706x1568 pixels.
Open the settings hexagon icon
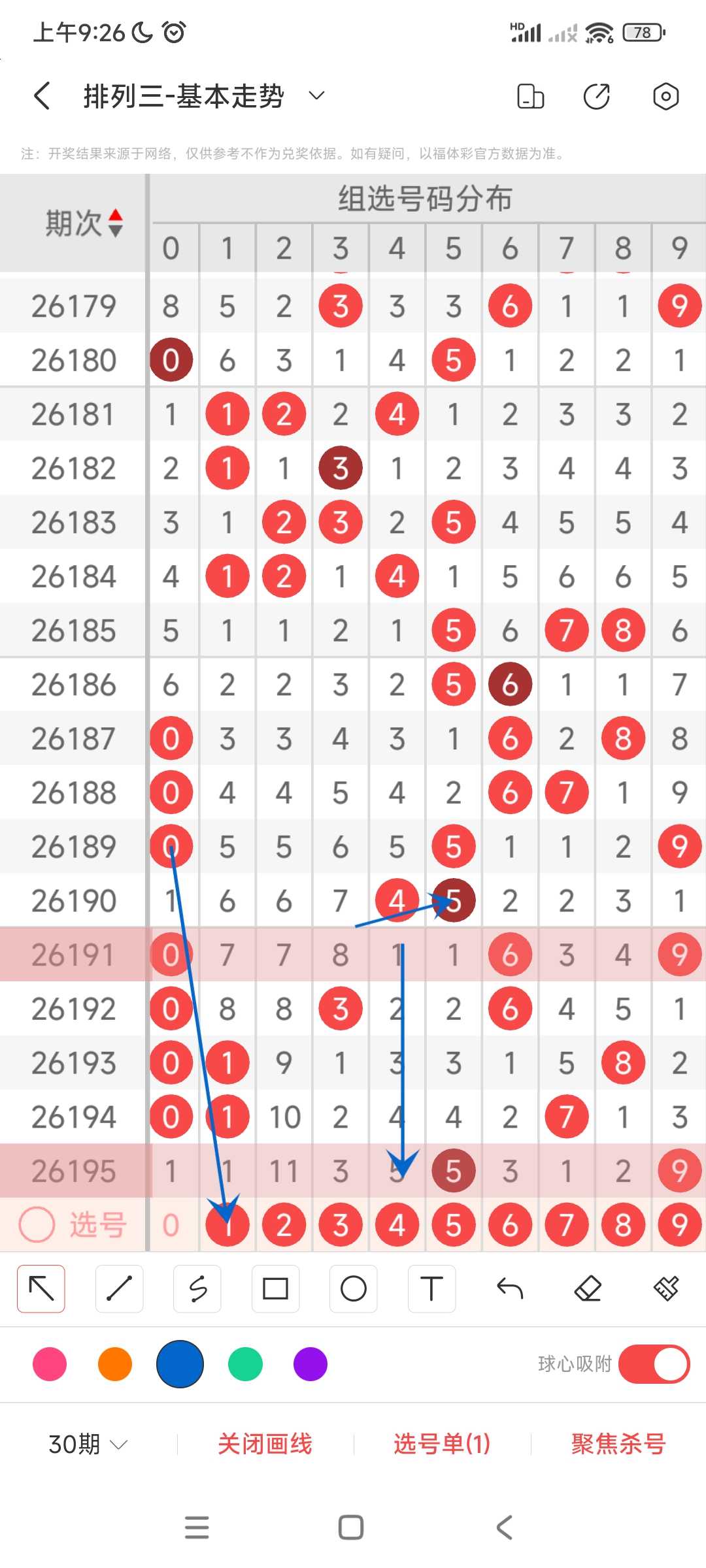(665, 96)
